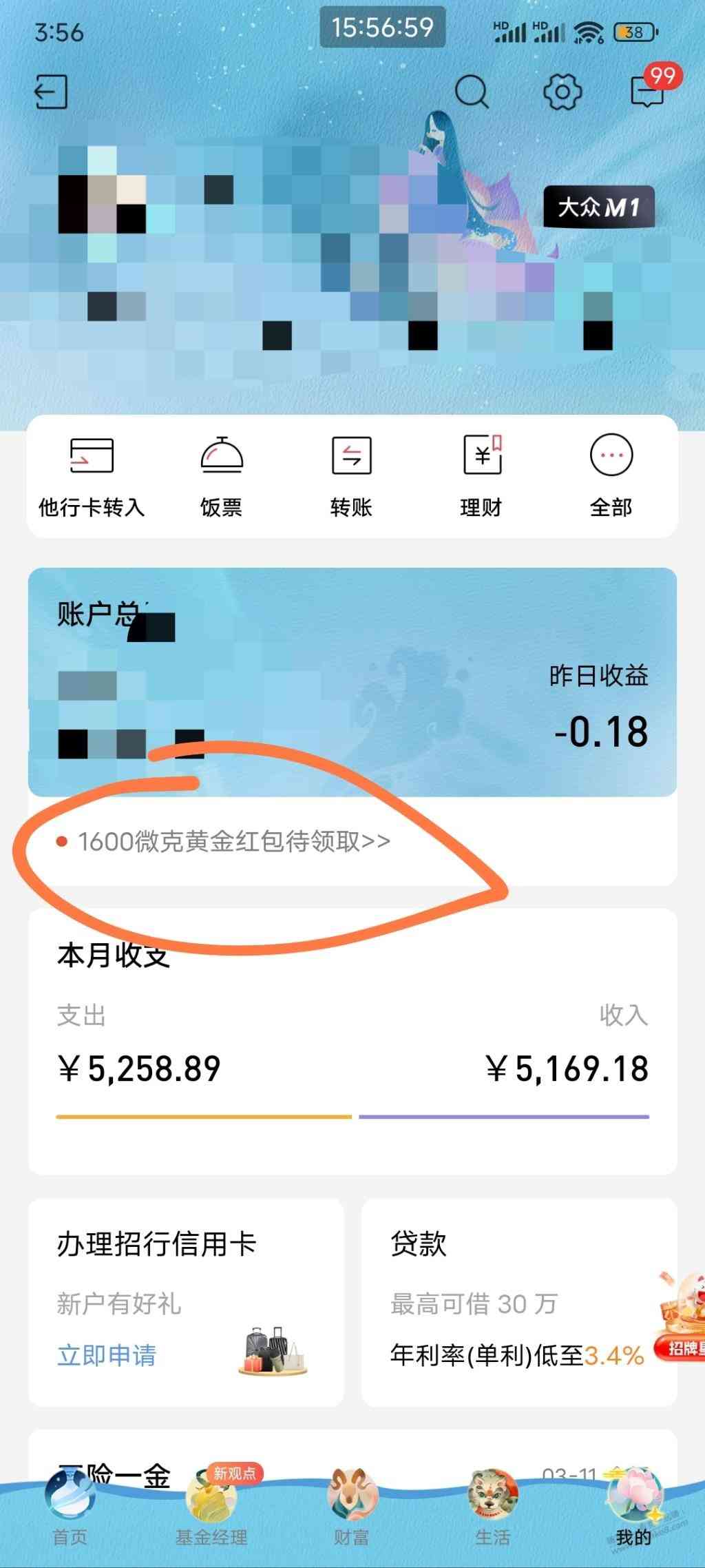Open the 本月收支 monthly summary card
Viewport: 705px width, 1568px height.
click(352, 1041)
